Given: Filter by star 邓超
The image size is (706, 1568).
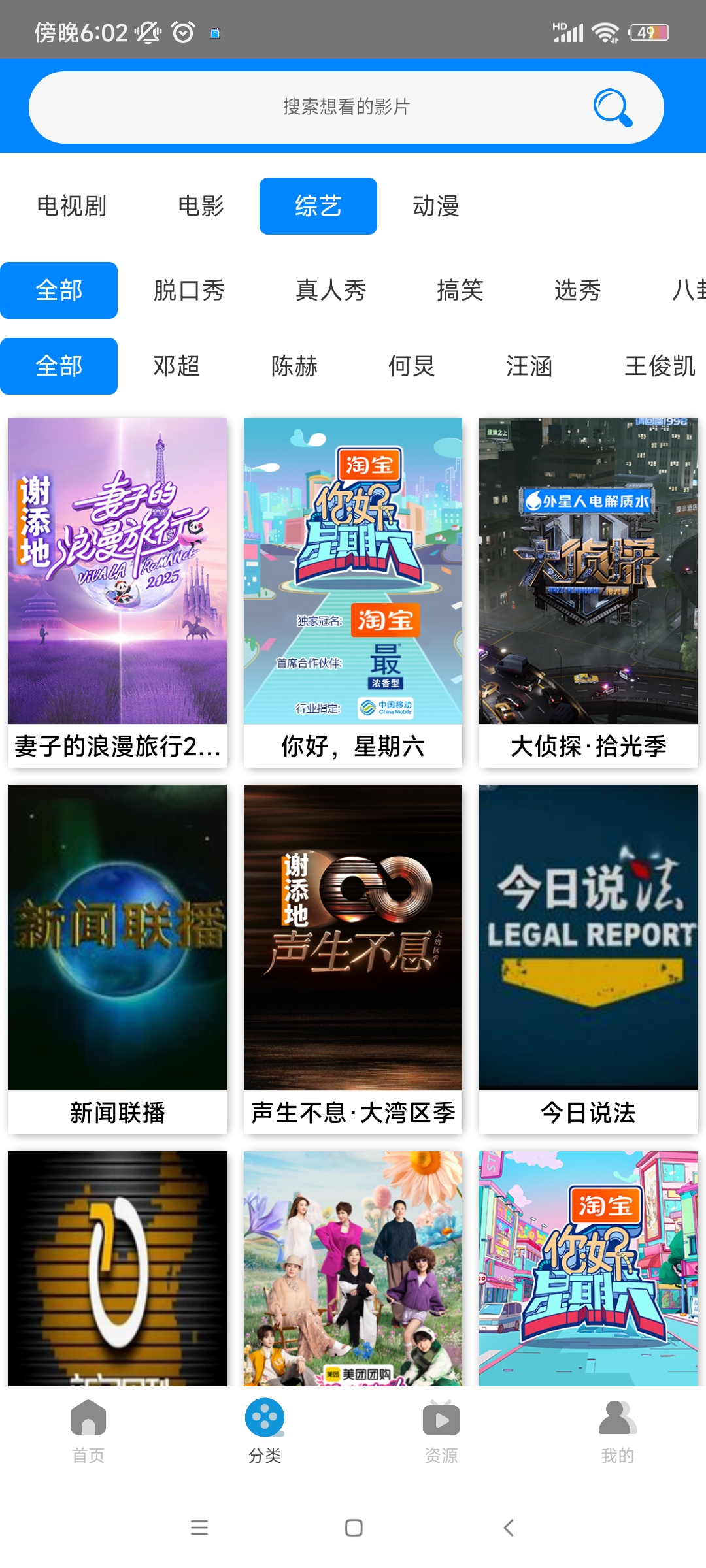Looking at the screenshot, I should (x=176, y=366).
